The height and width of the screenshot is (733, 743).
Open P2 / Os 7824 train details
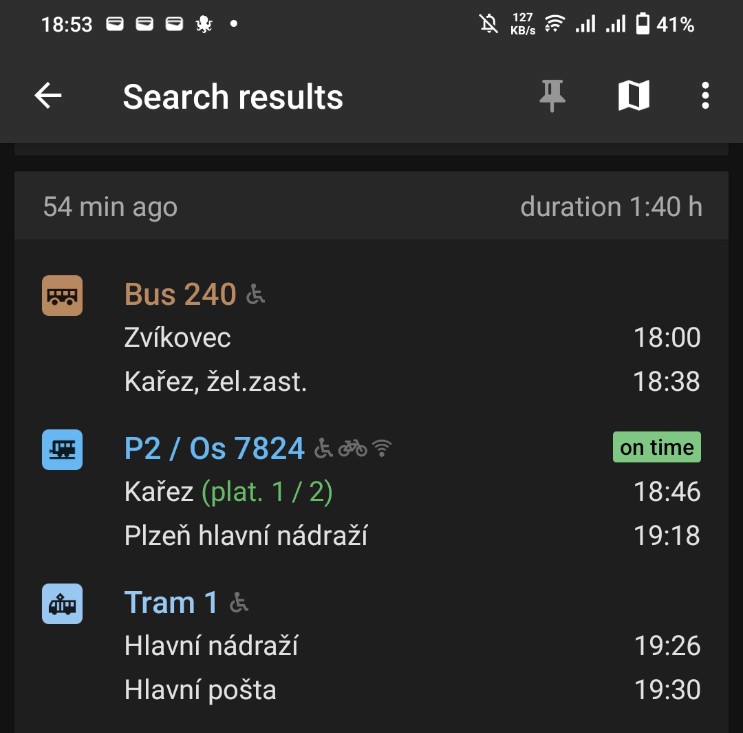214,448
